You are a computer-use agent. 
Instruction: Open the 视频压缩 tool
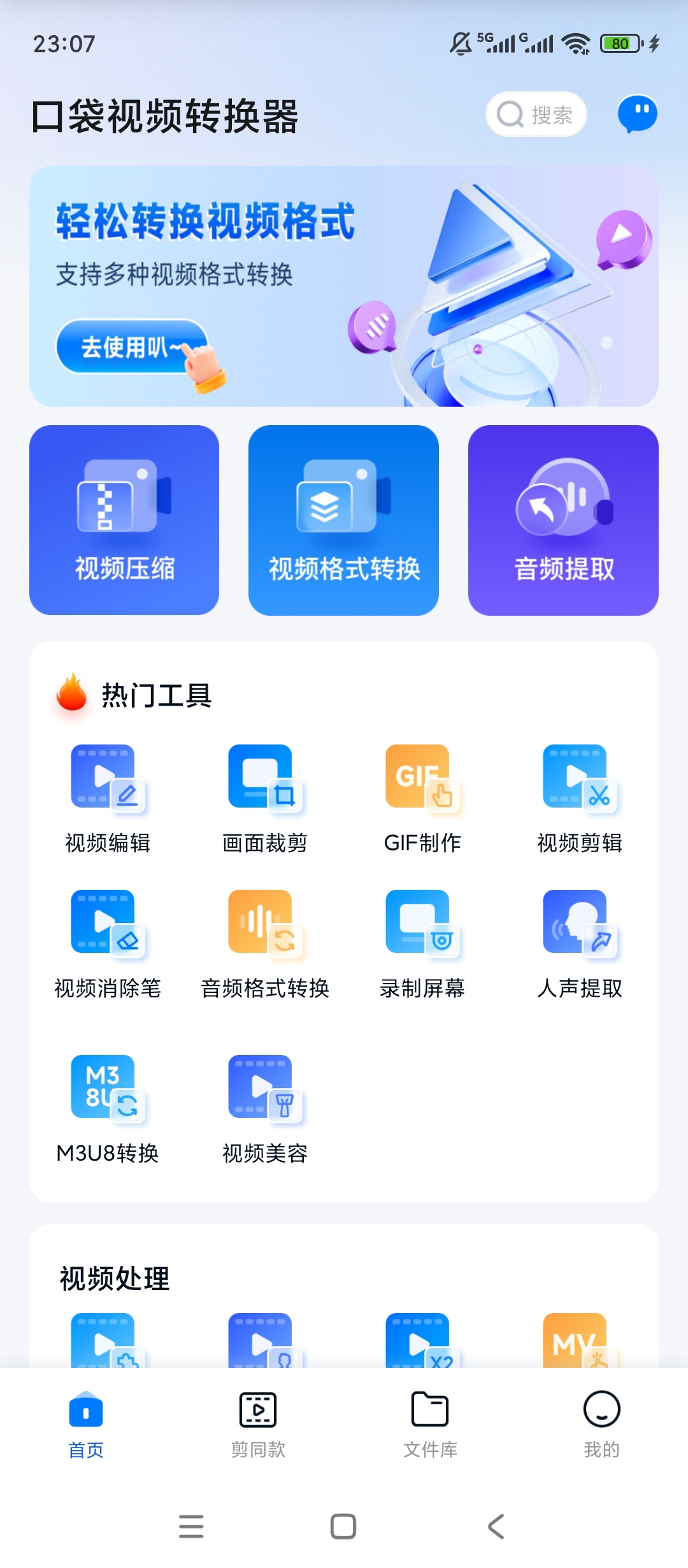125,521
